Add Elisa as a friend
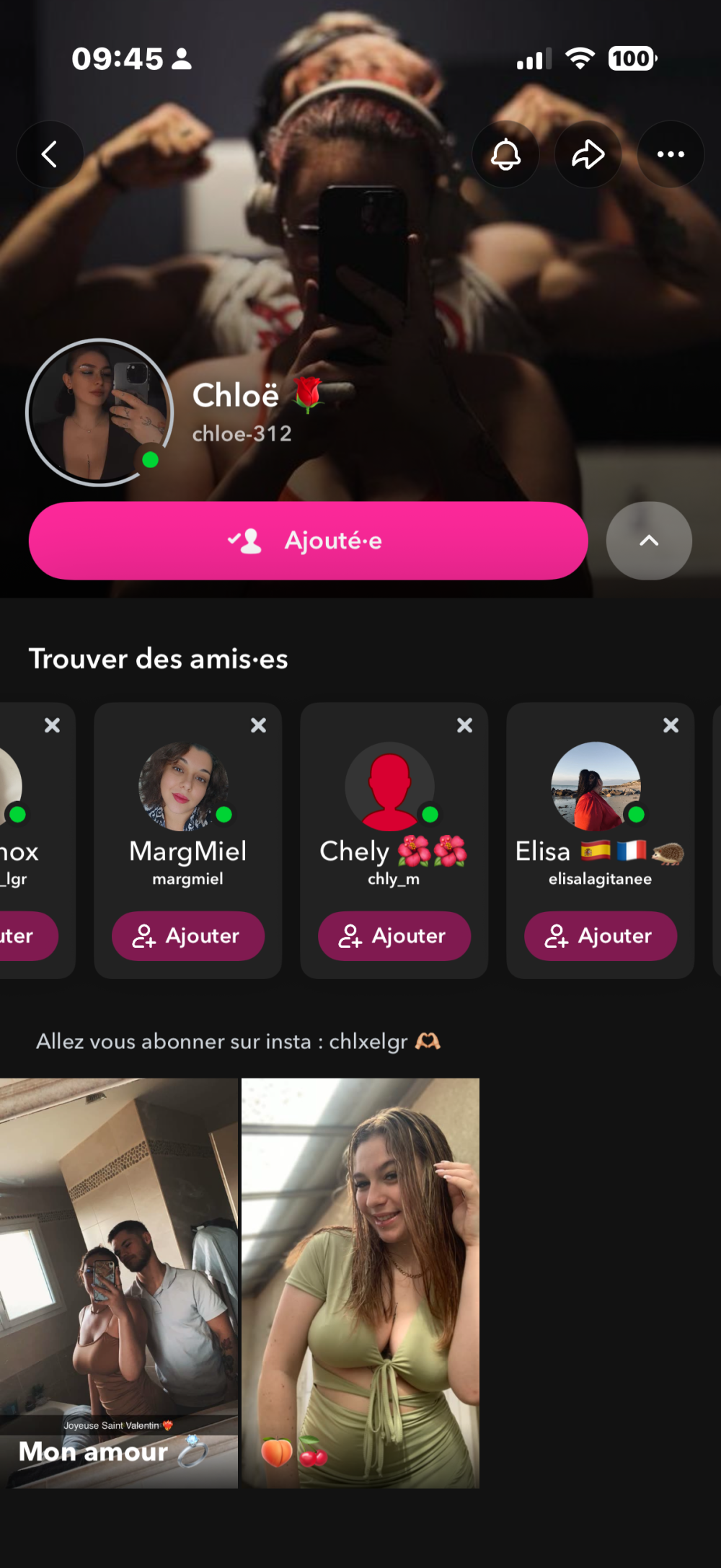 pos(600,936)
